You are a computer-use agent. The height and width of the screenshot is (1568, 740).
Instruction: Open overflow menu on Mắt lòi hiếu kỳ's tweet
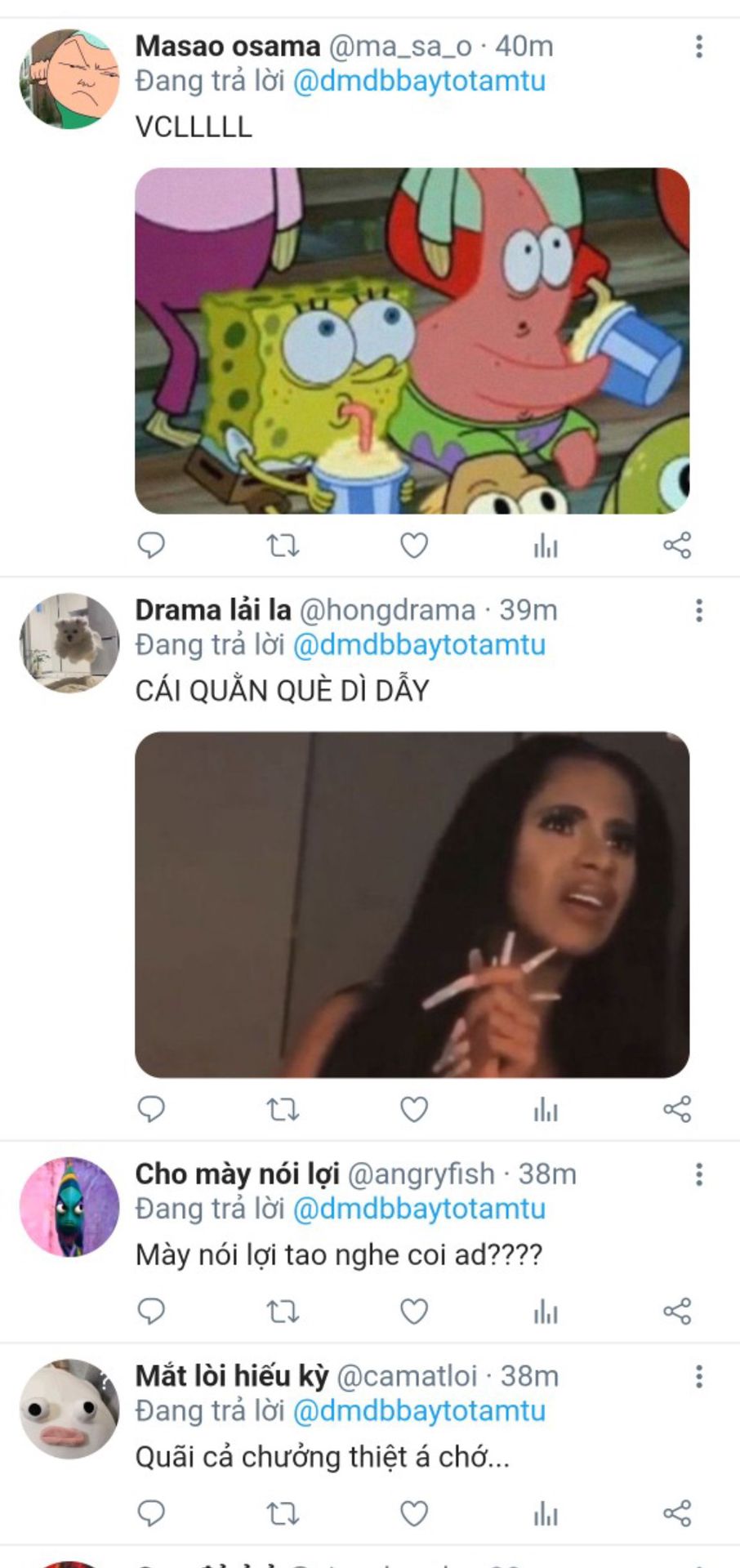point(699,1377)
